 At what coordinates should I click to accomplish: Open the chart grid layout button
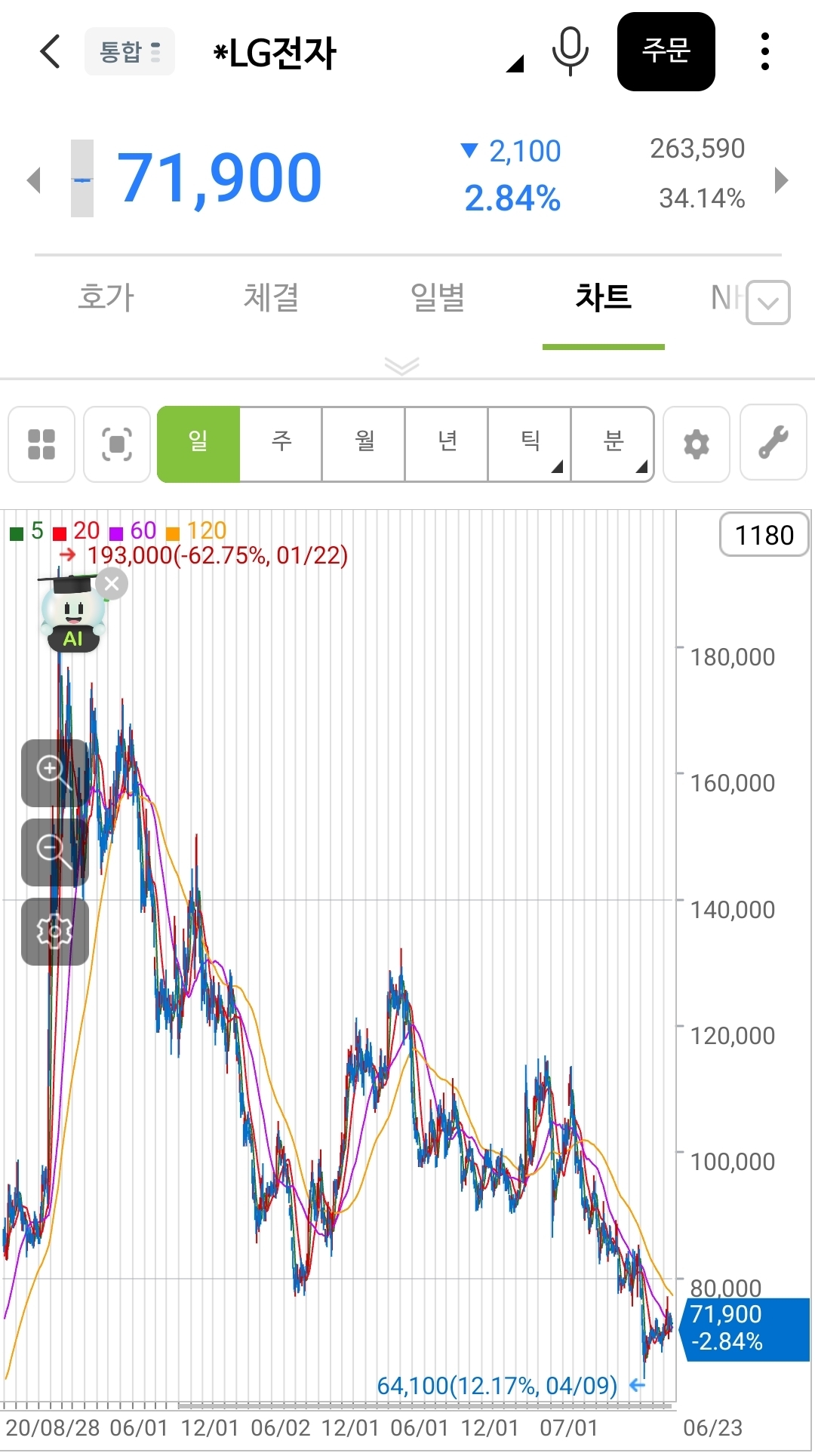(x=42, y=444)
